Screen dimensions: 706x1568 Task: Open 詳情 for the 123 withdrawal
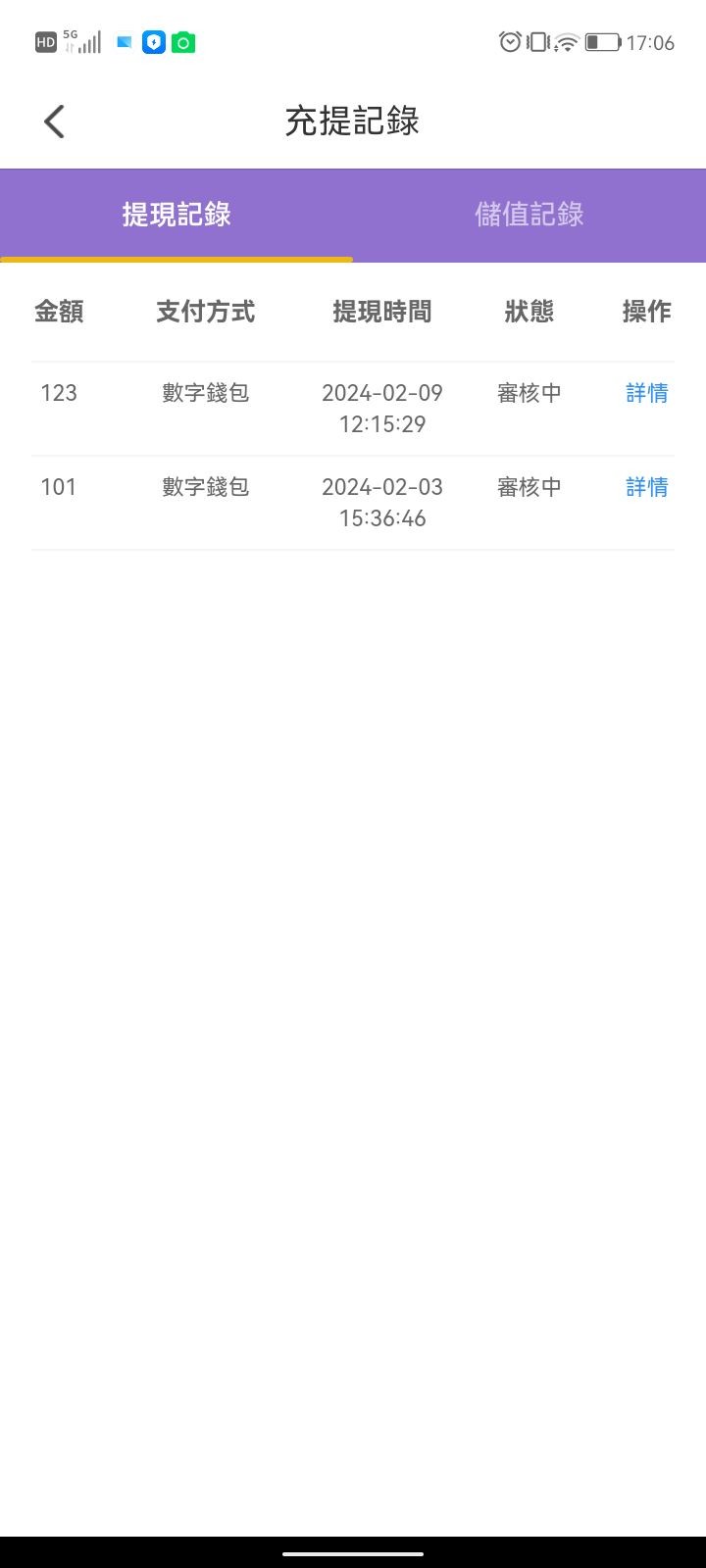(x=646, y=393)
